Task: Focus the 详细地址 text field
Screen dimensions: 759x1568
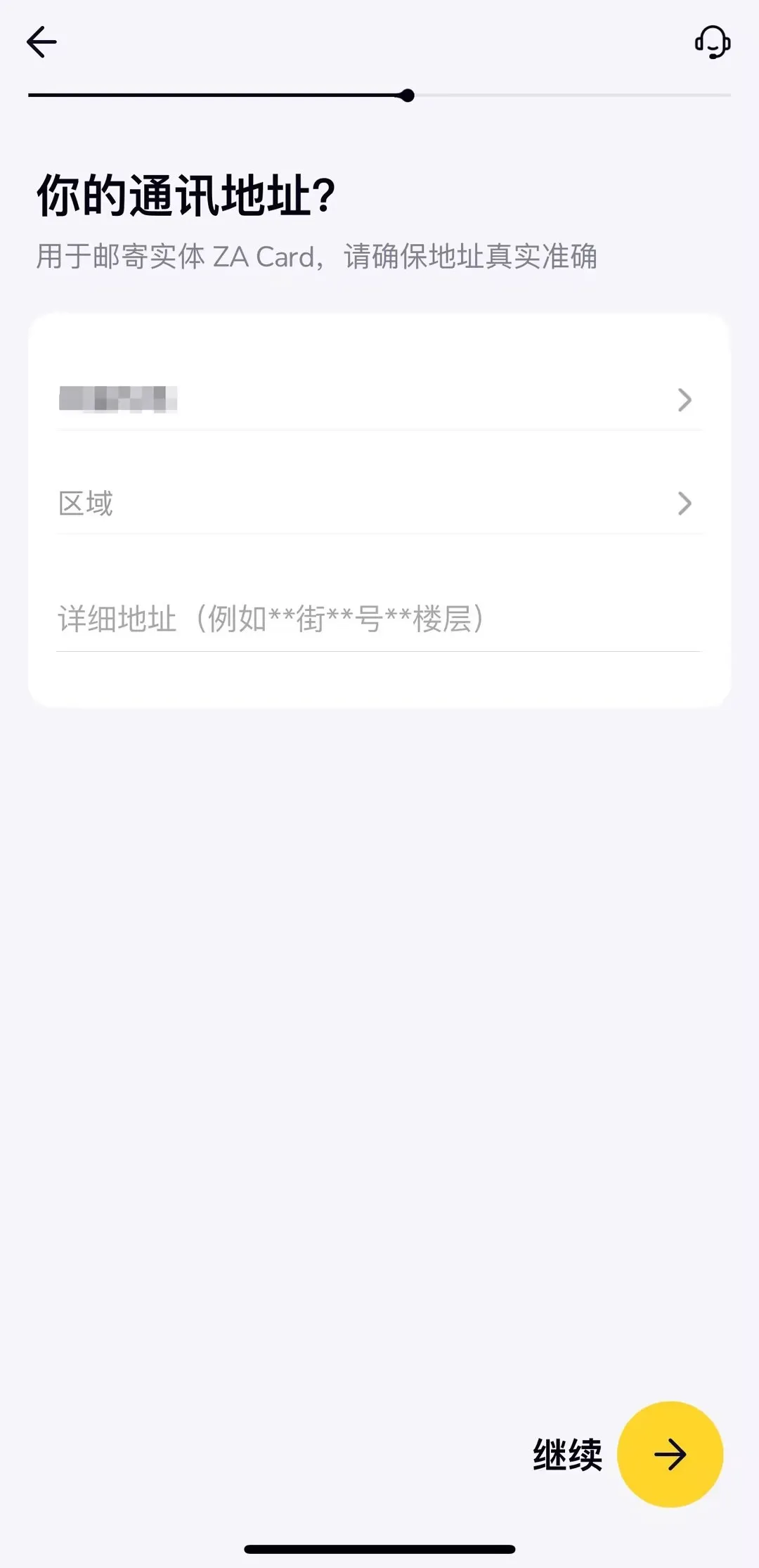Action: (379, 619)
